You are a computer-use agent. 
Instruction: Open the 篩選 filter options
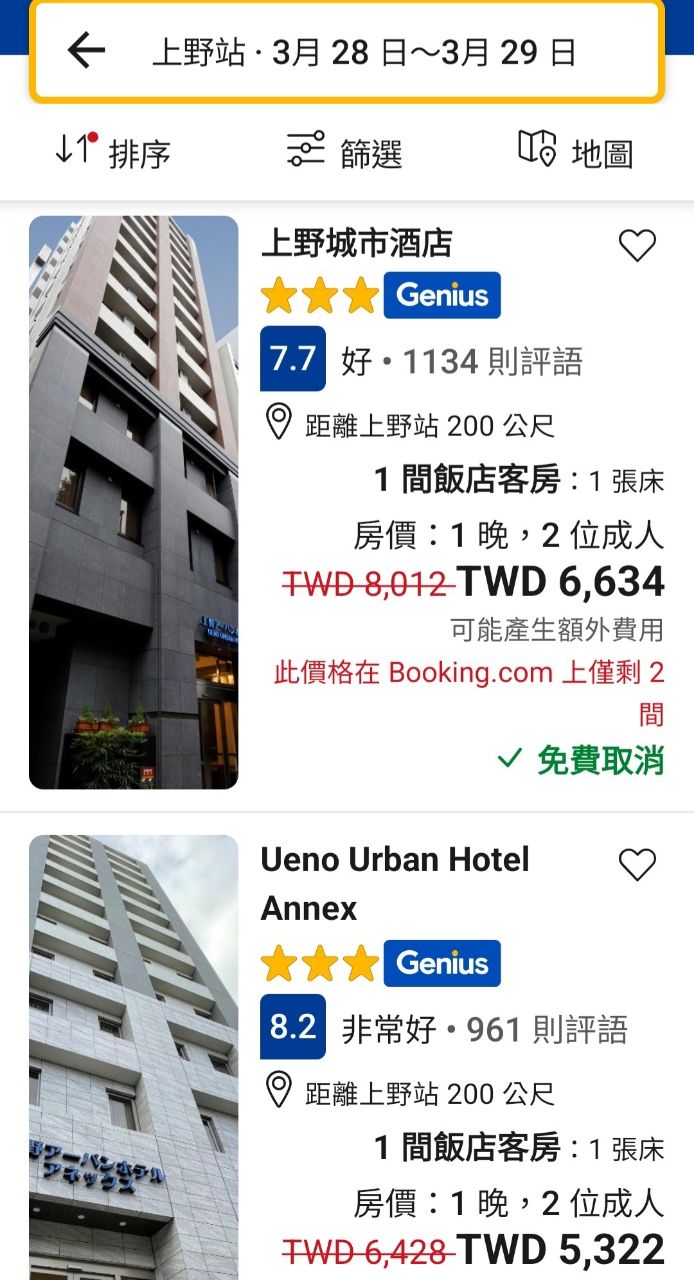point(345,153)
